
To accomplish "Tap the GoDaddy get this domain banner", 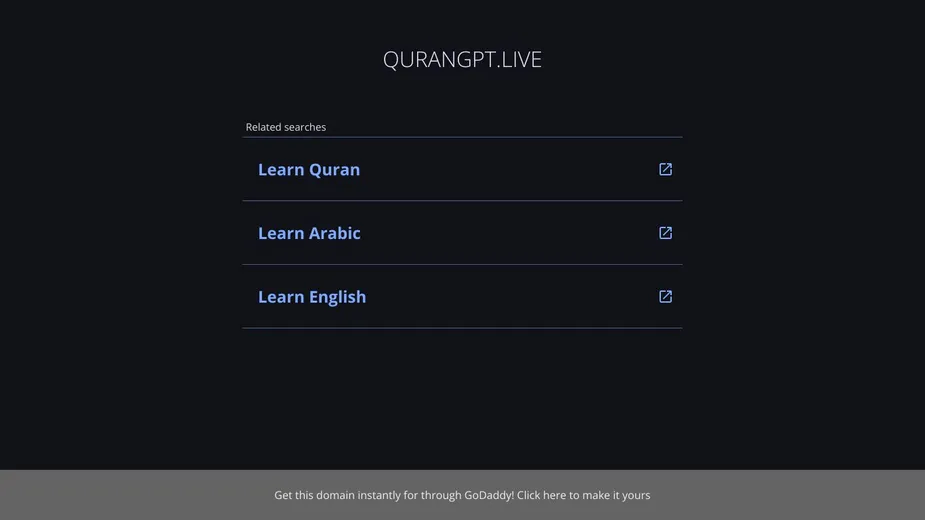I will point(462,495).
